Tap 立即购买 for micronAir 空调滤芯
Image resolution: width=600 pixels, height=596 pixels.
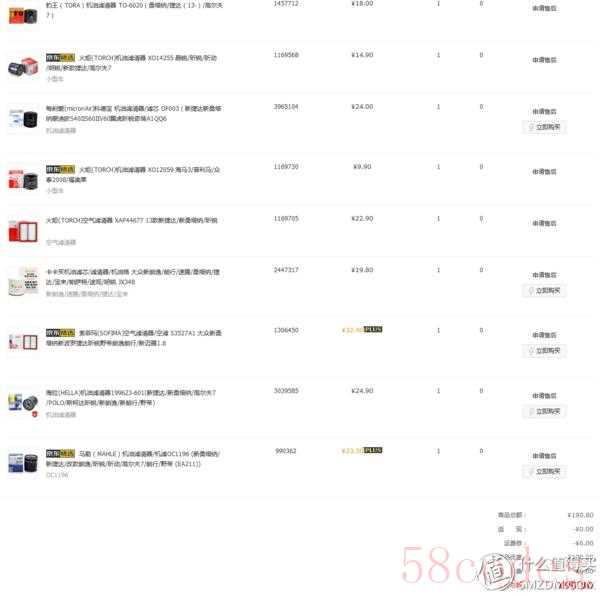(544, 127)
